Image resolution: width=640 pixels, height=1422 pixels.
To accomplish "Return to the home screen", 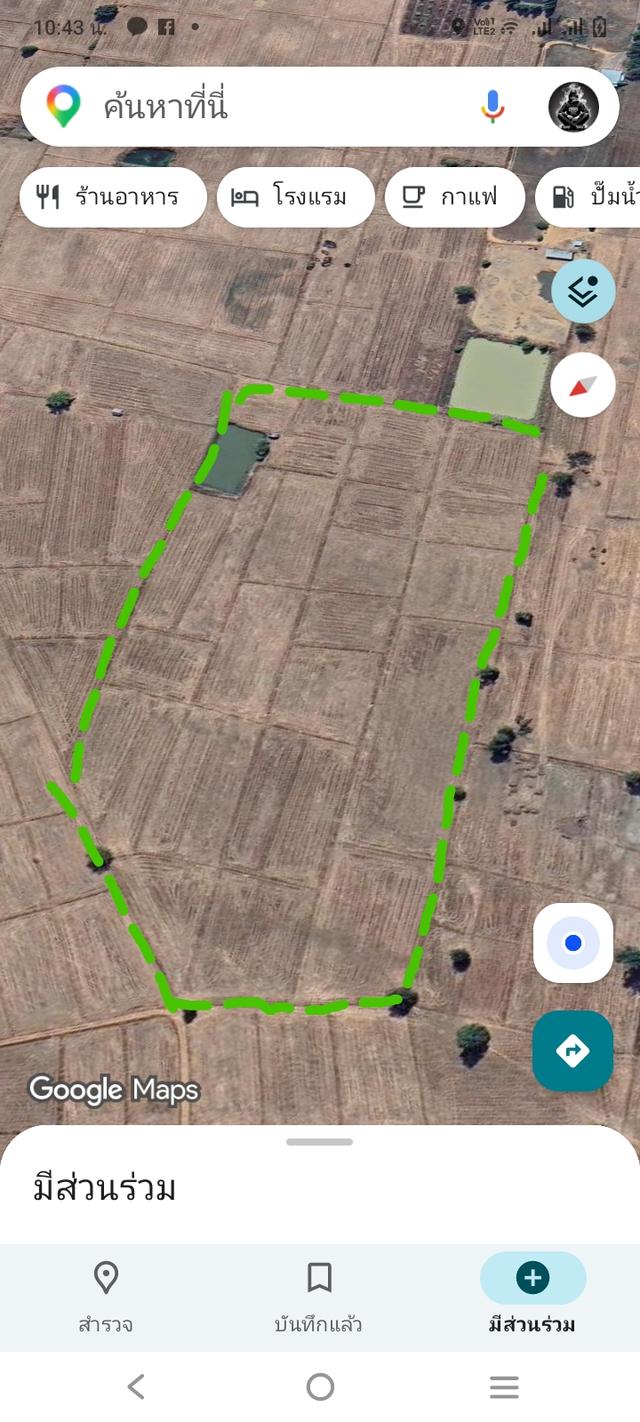I will point(320,1387).
